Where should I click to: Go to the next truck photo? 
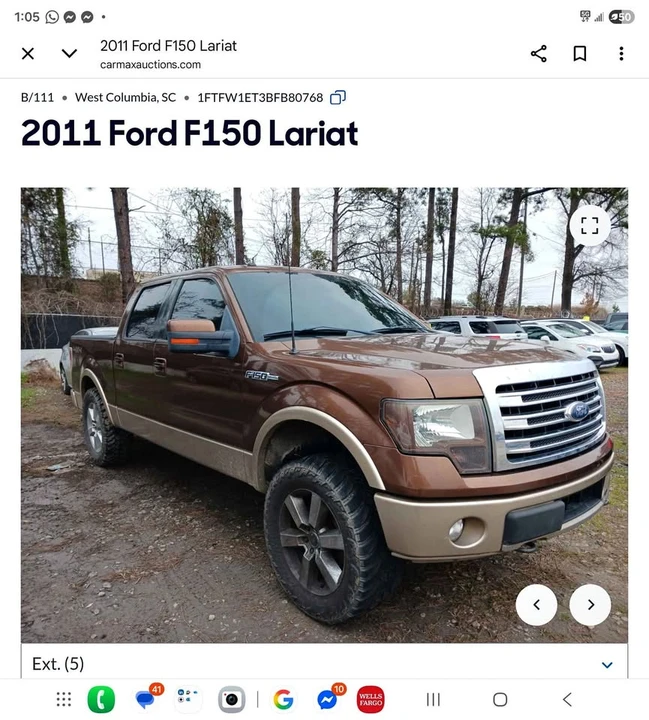coord(590,605)
